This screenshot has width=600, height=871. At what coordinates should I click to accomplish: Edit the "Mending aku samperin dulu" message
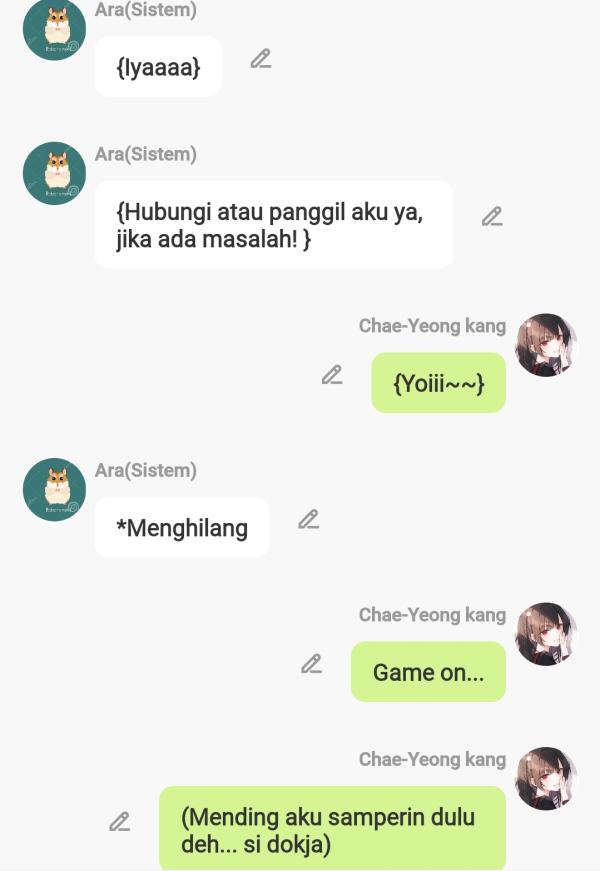pyautogui.click(x=120, y=822)
